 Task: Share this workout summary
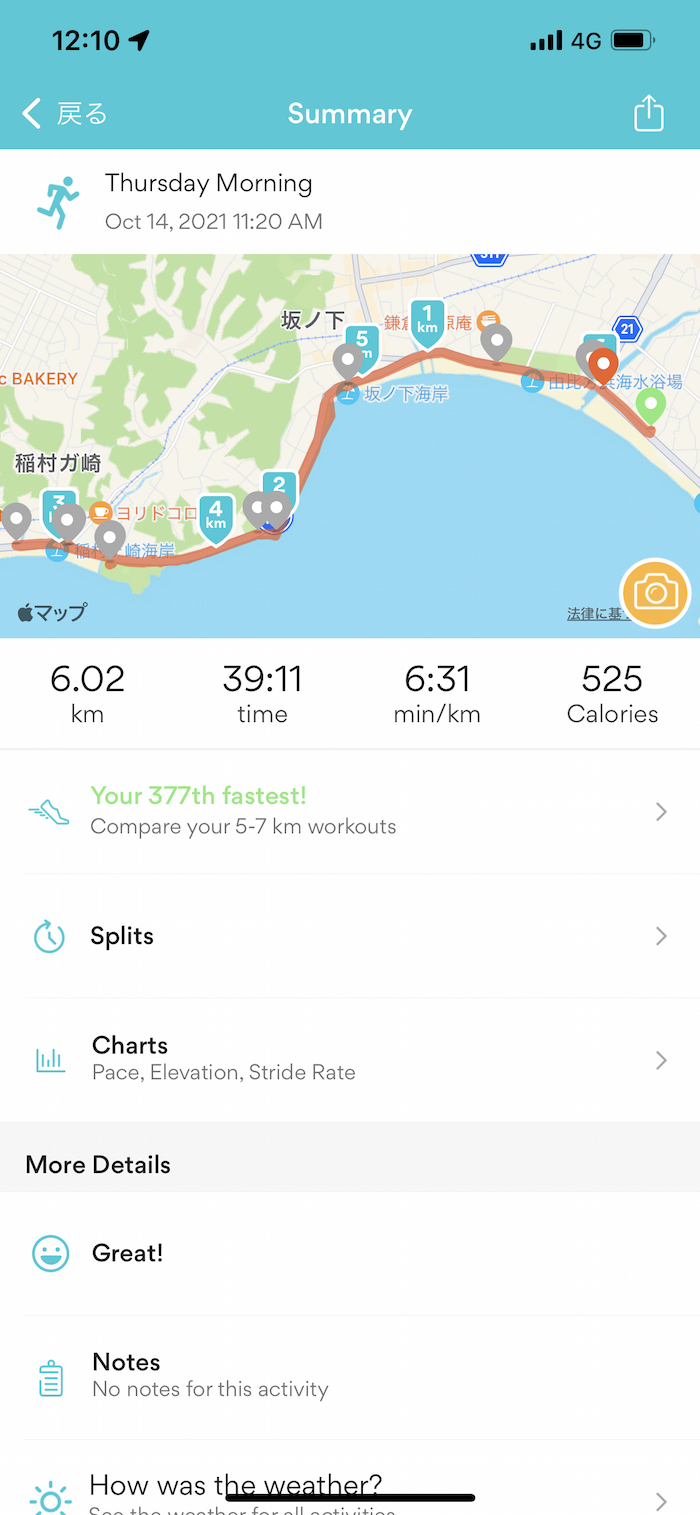649,113
